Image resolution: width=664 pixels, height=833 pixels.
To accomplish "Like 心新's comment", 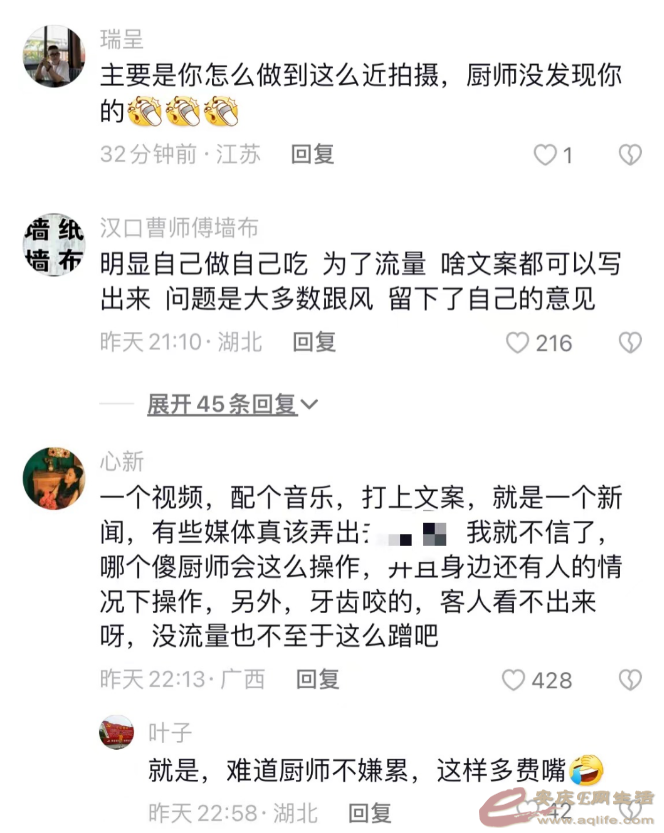I will (x=514, y=680).
